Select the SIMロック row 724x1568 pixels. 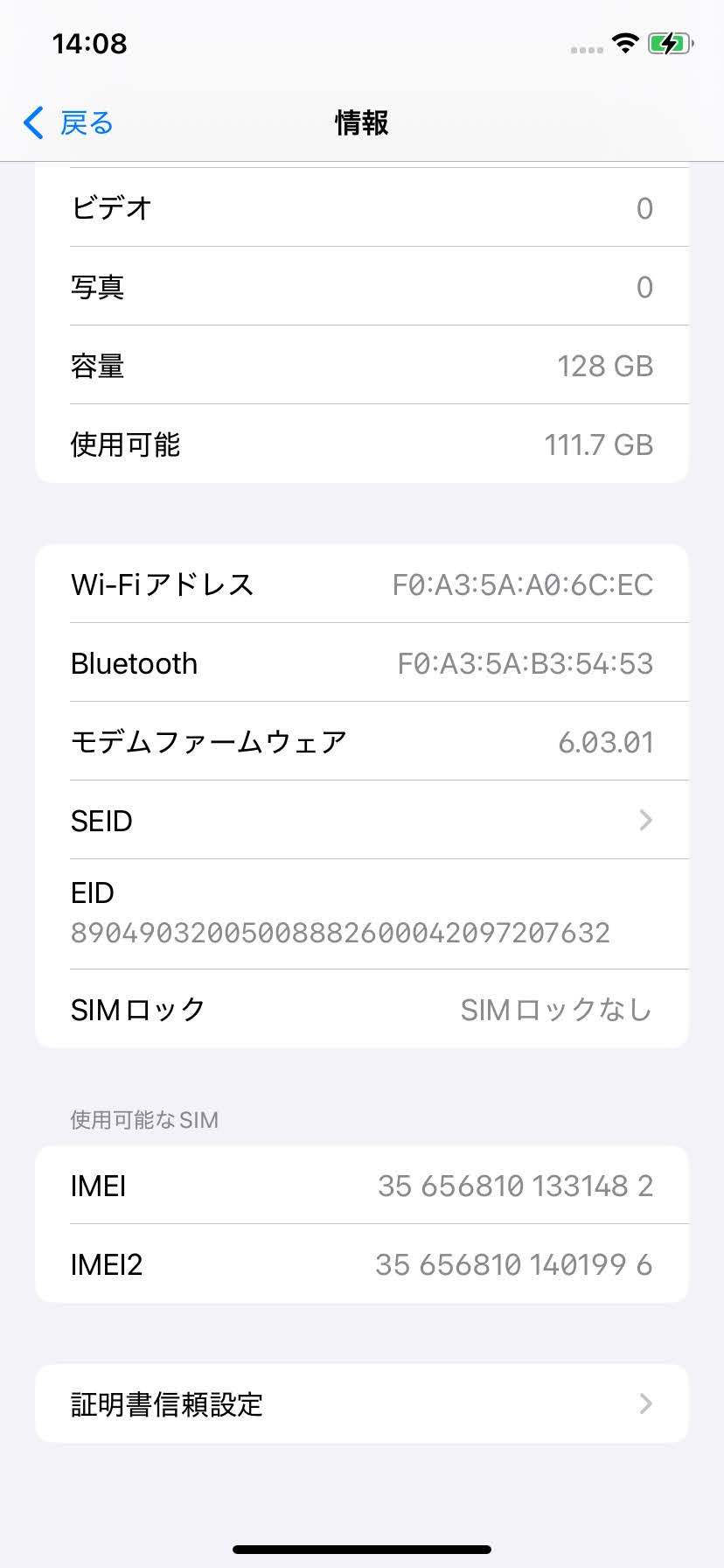(361, 1009)
